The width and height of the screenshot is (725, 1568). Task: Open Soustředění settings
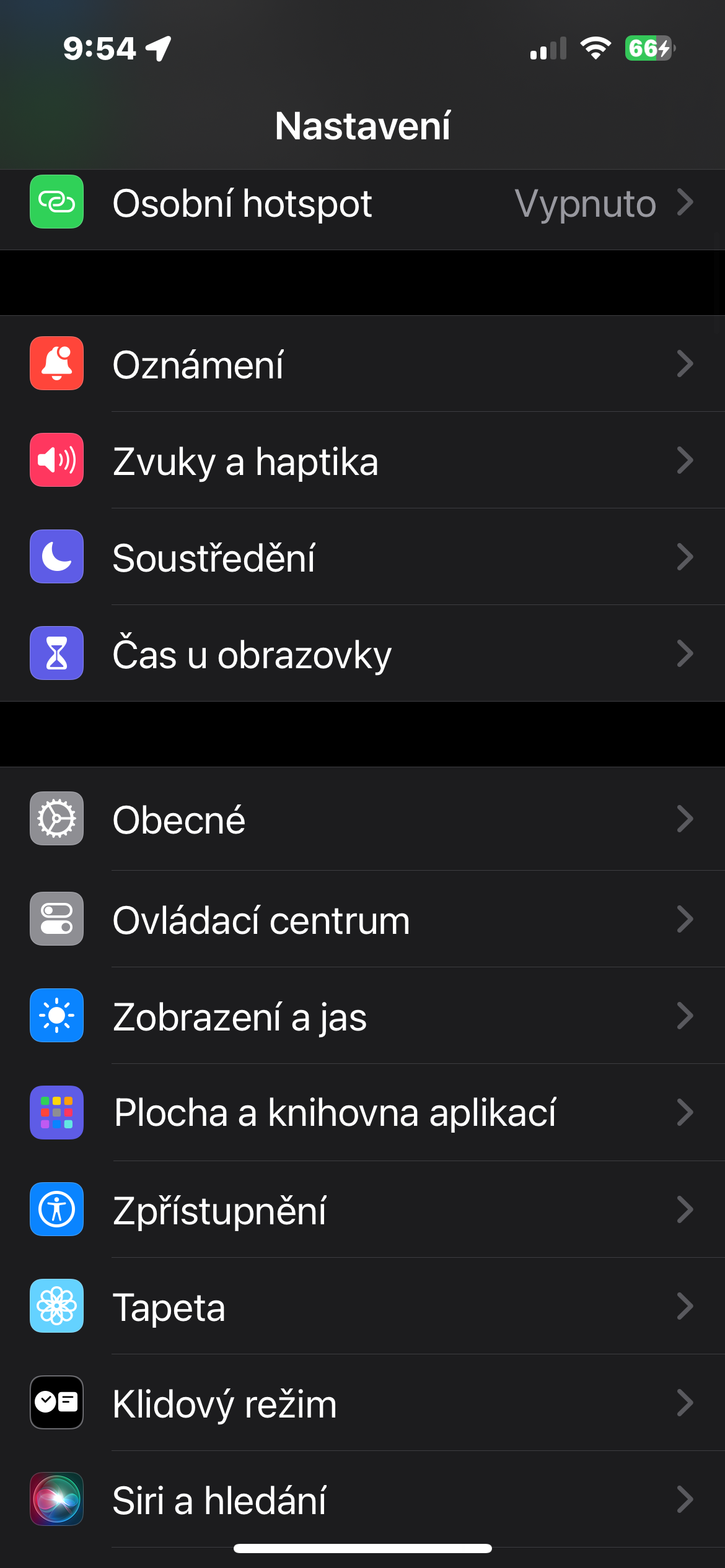point(362,557)
